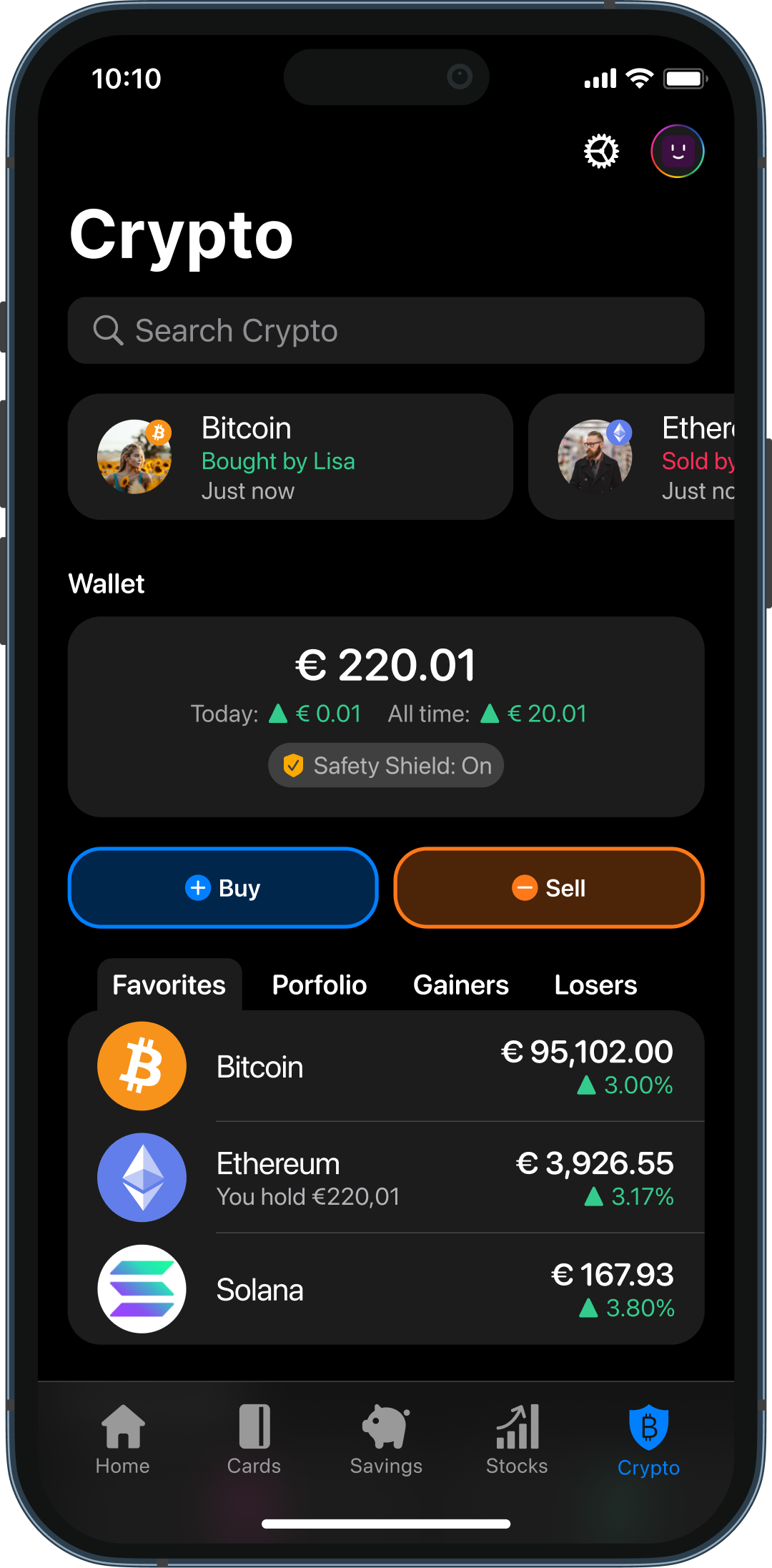Screen dimensions: 772x1568
Task: Open the Ethereum sold activity card
Action: point(631,457)
